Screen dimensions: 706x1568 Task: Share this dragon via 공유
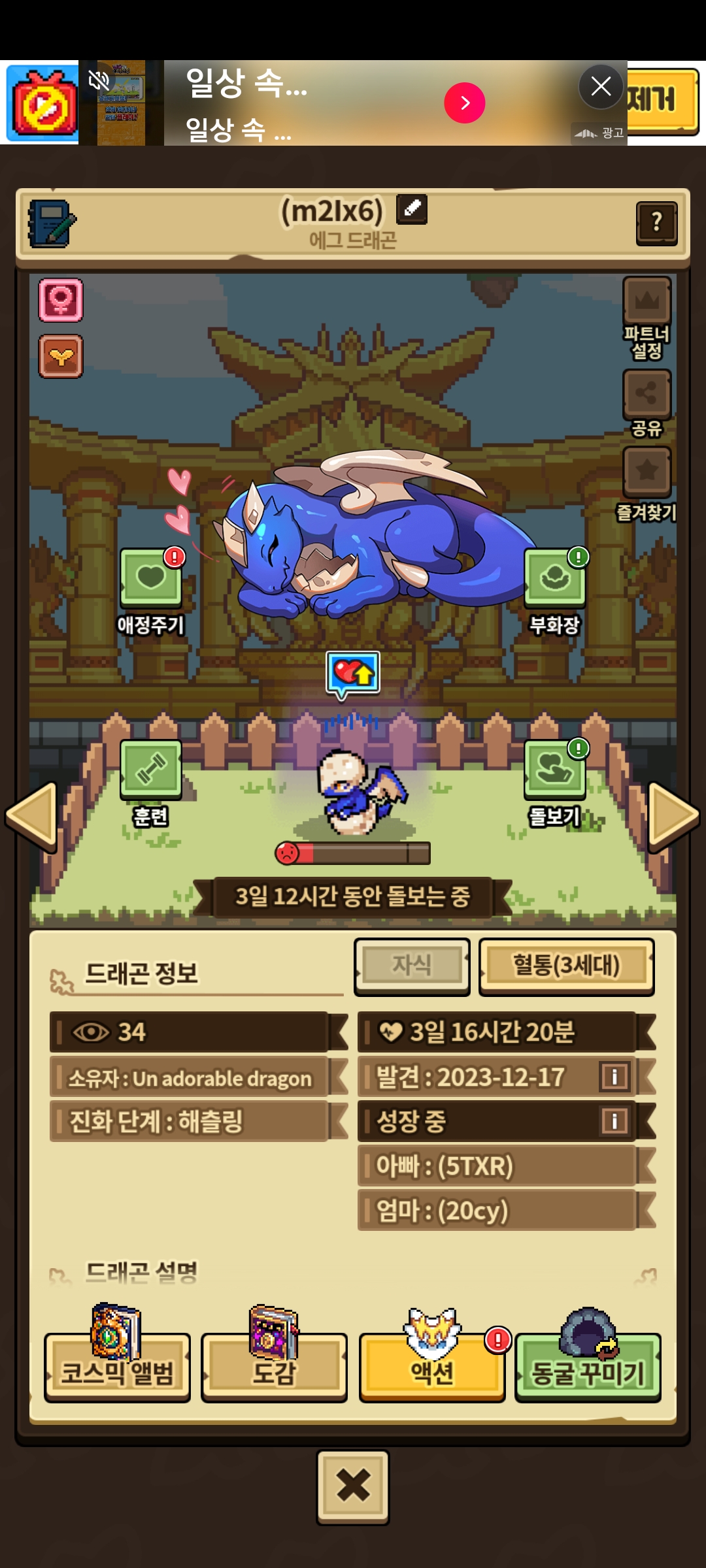[647, 394]
